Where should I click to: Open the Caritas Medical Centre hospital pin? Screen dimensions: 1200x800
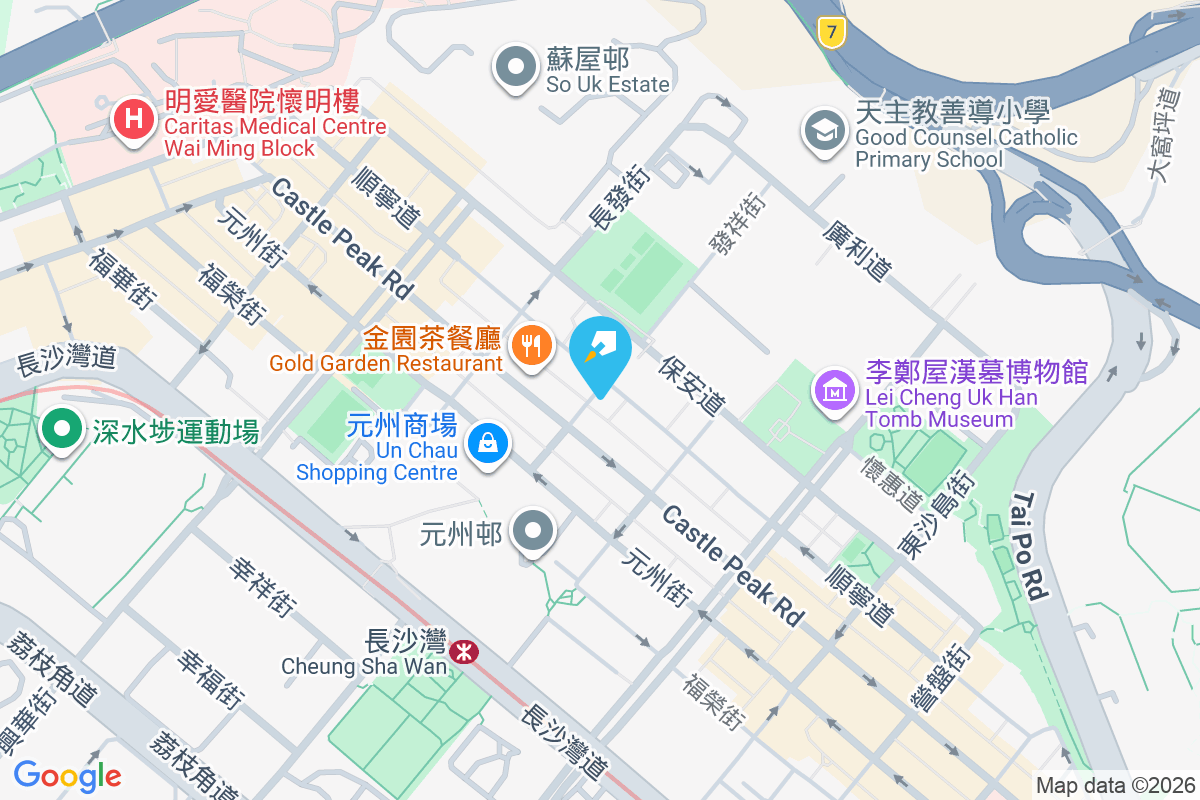132,120
